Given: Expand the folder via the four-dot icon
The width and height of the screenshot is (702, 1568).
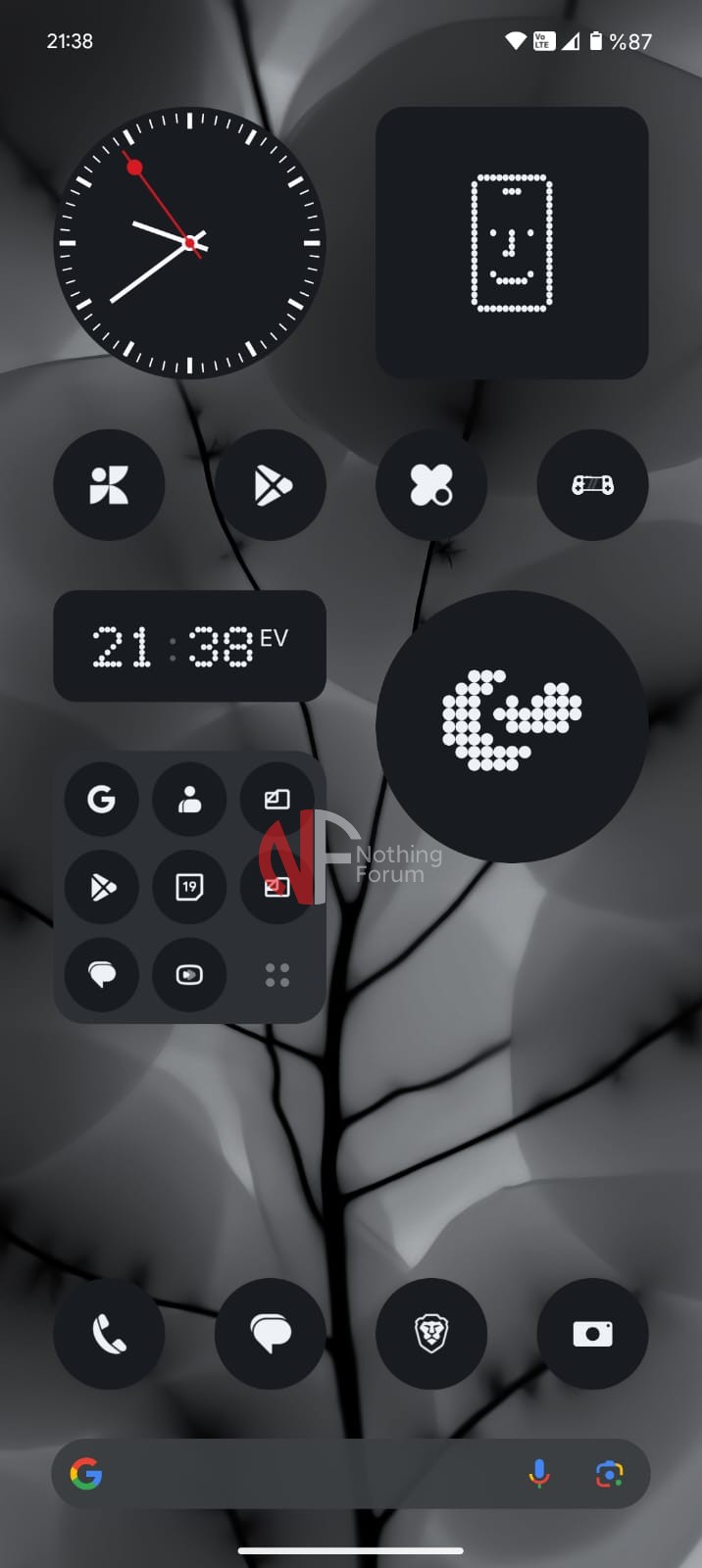Looking at the screenshot, I should point(277,974).
